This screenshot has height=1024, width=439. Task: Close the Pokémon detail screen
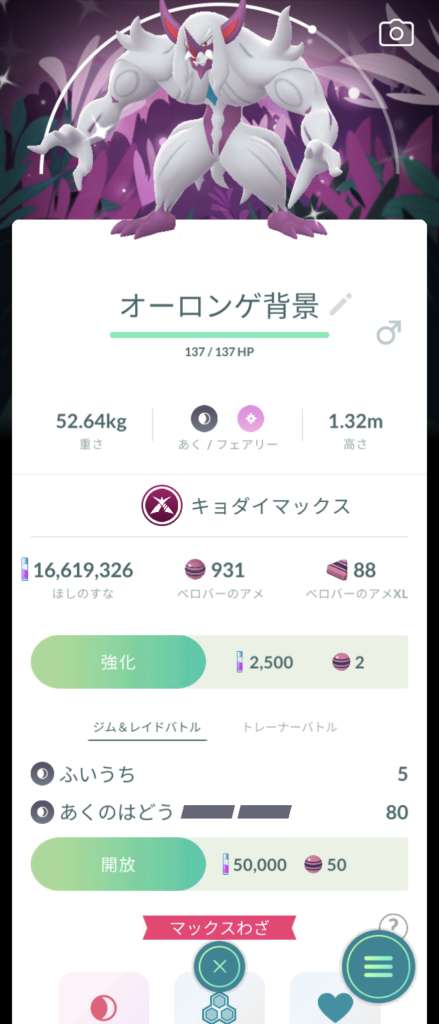pyautogui.click(x=220, y=967)
